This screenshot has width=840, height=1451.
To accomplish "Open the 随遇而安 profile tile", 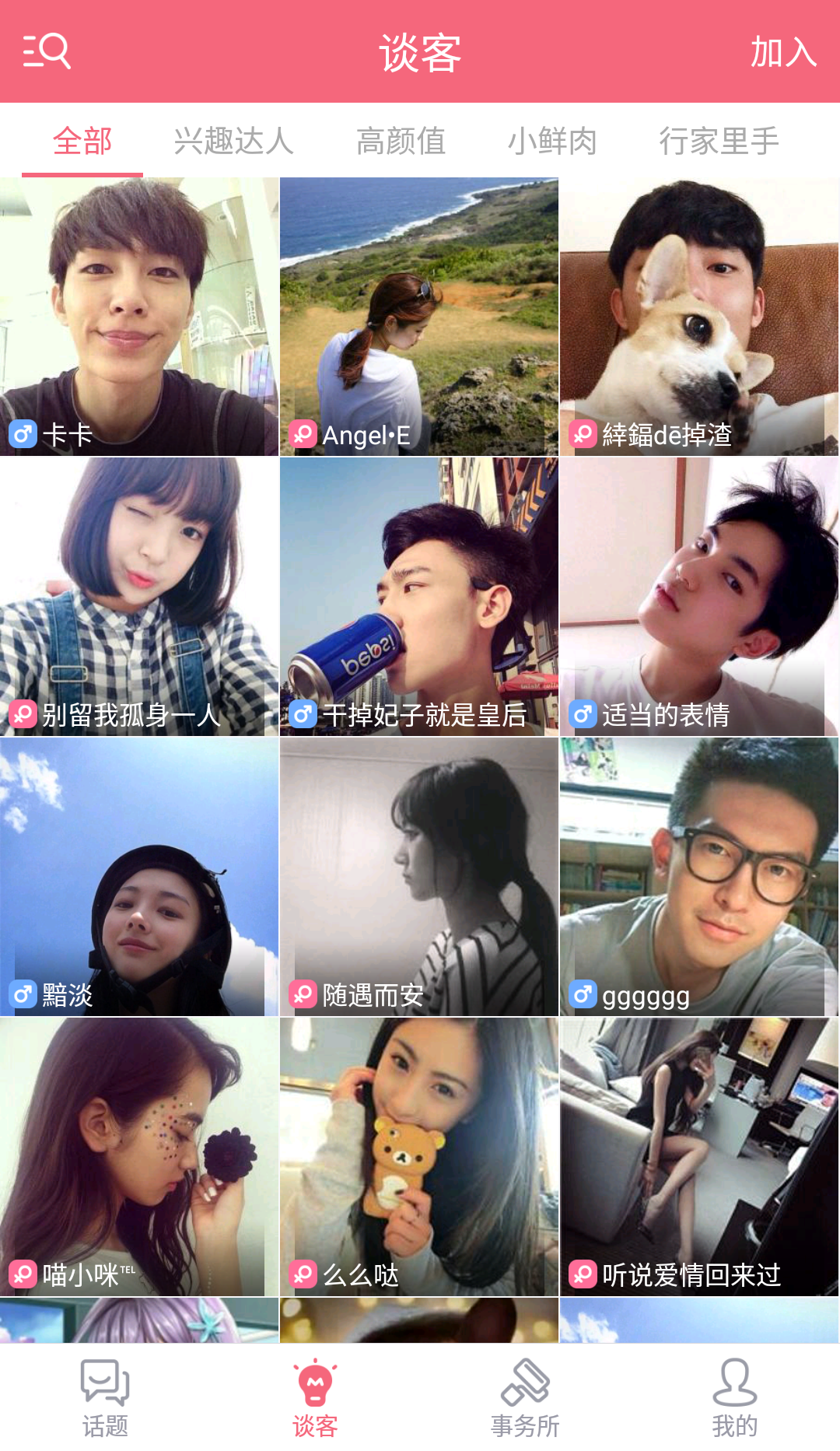I will pos(419,877).
